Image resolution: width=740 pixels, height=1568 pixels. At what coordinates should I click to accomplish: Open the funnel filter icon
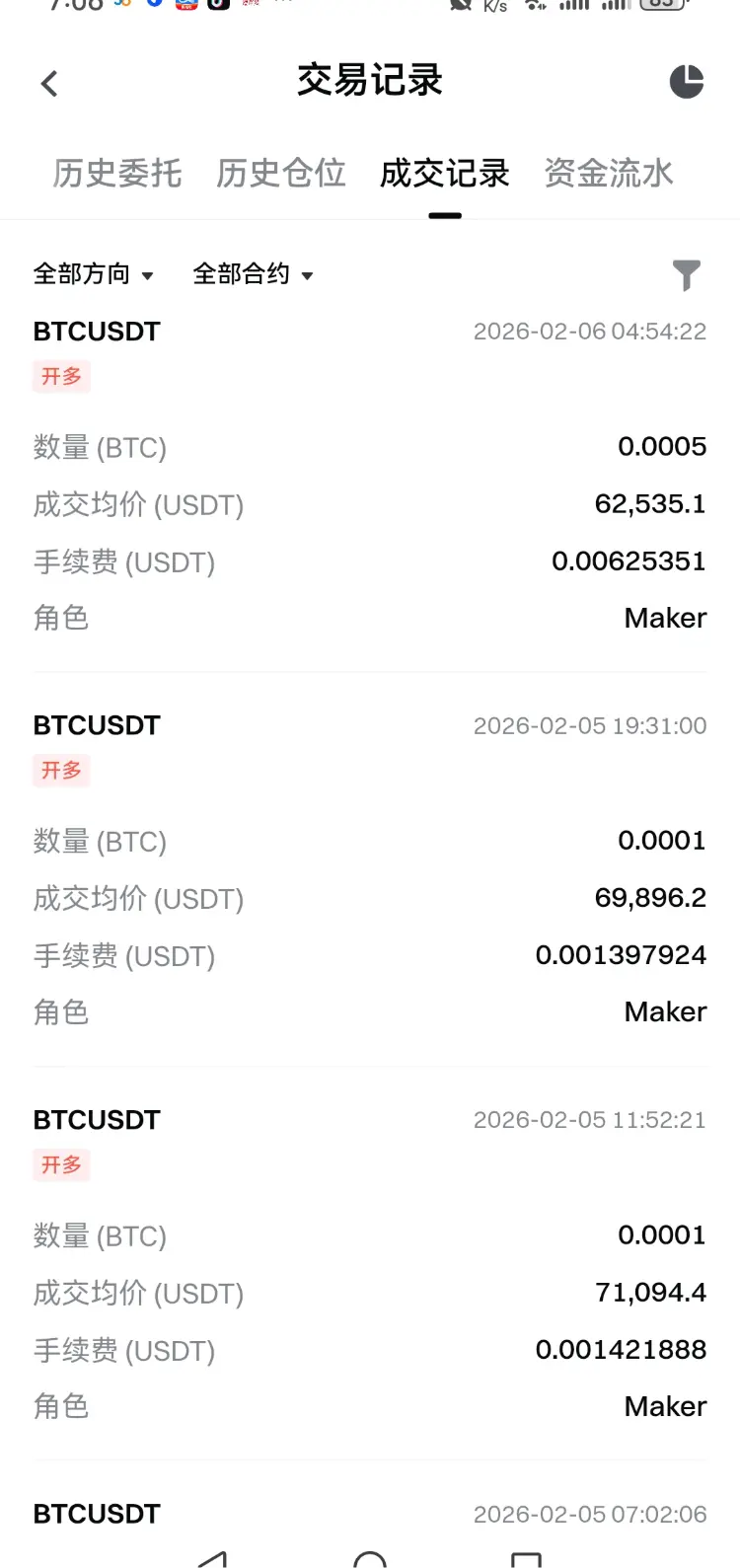pyautogui.click(x=686, y=274)
